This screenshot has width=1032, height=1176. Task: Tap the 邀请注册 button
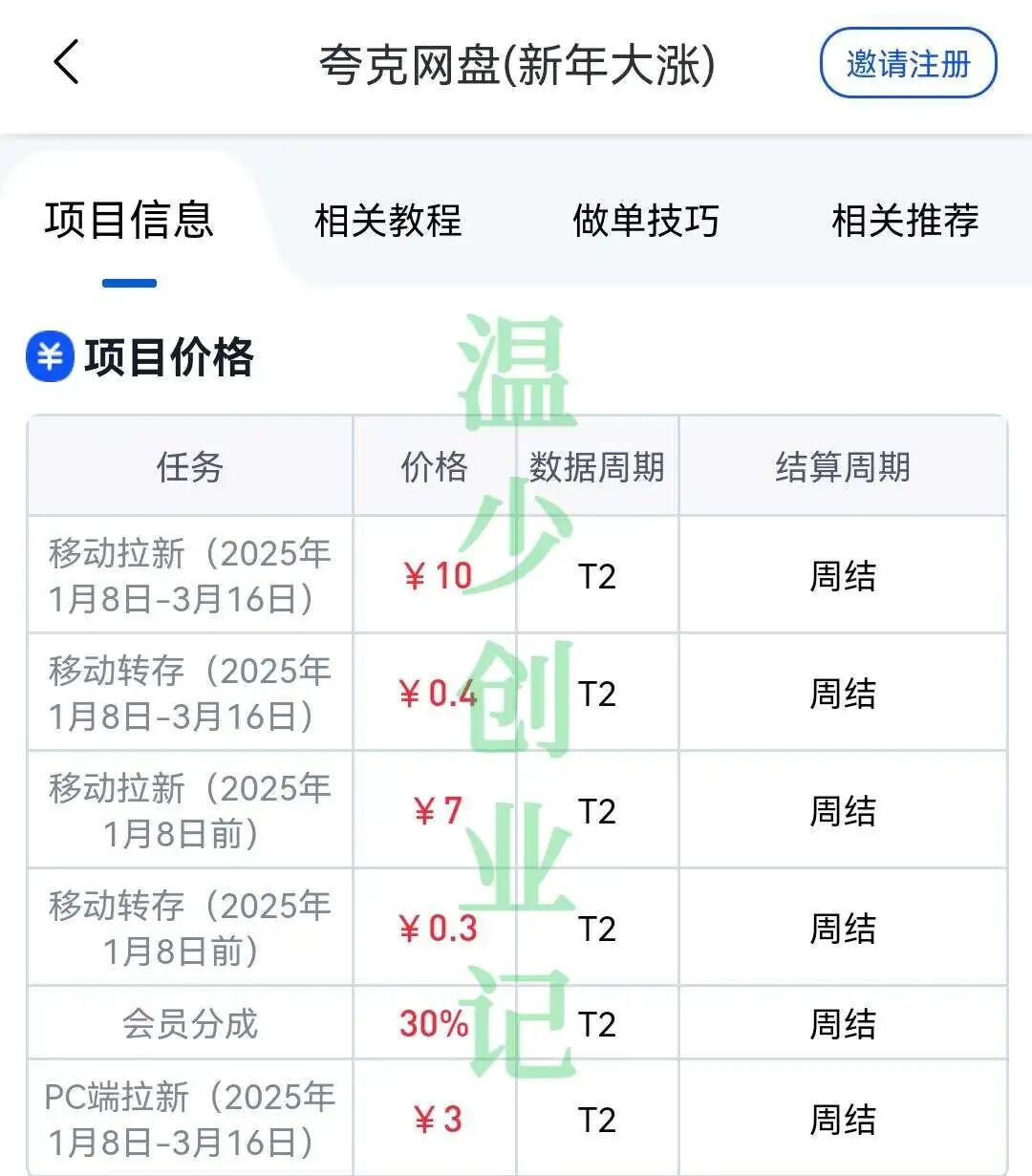click(908, 64)
